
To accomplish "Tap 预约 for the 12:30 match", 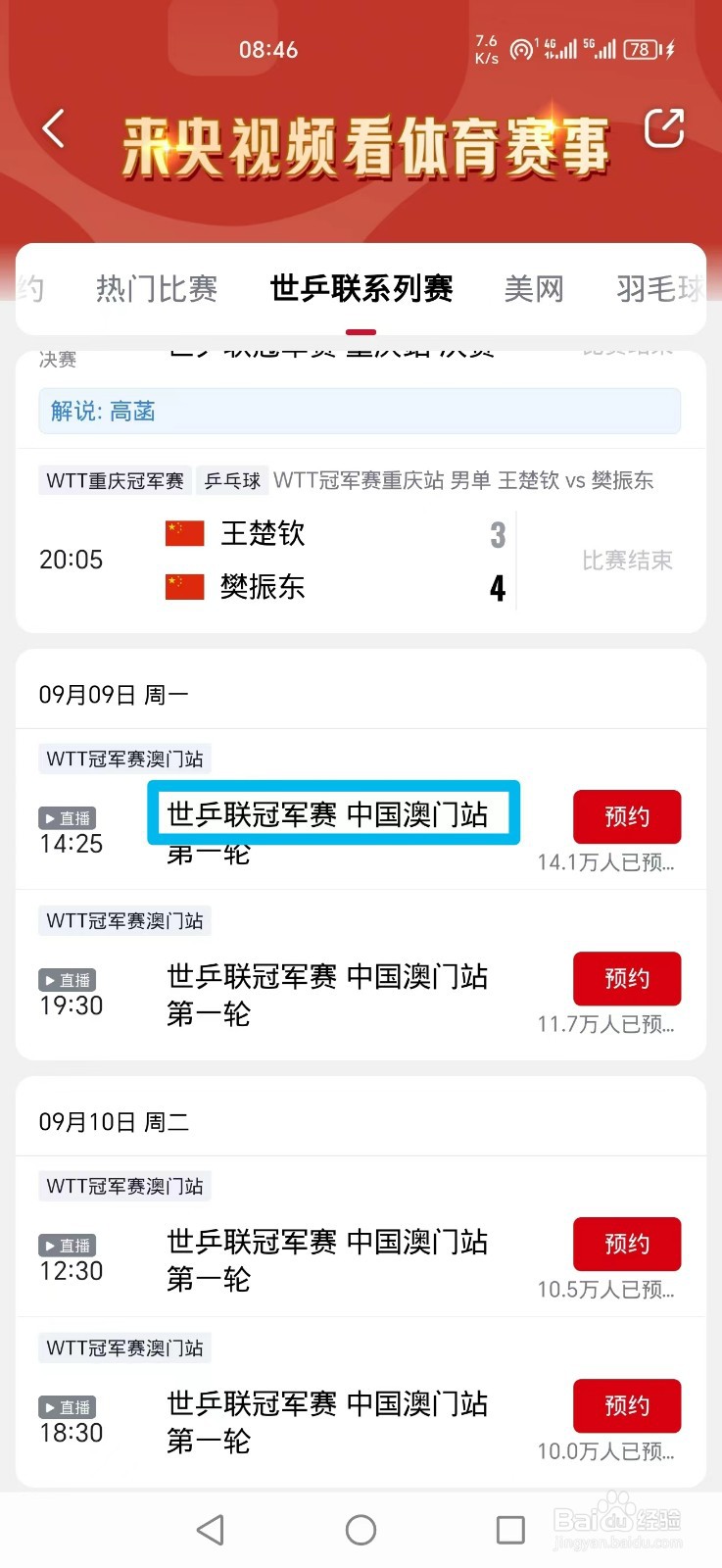I will pos(626,1244).
